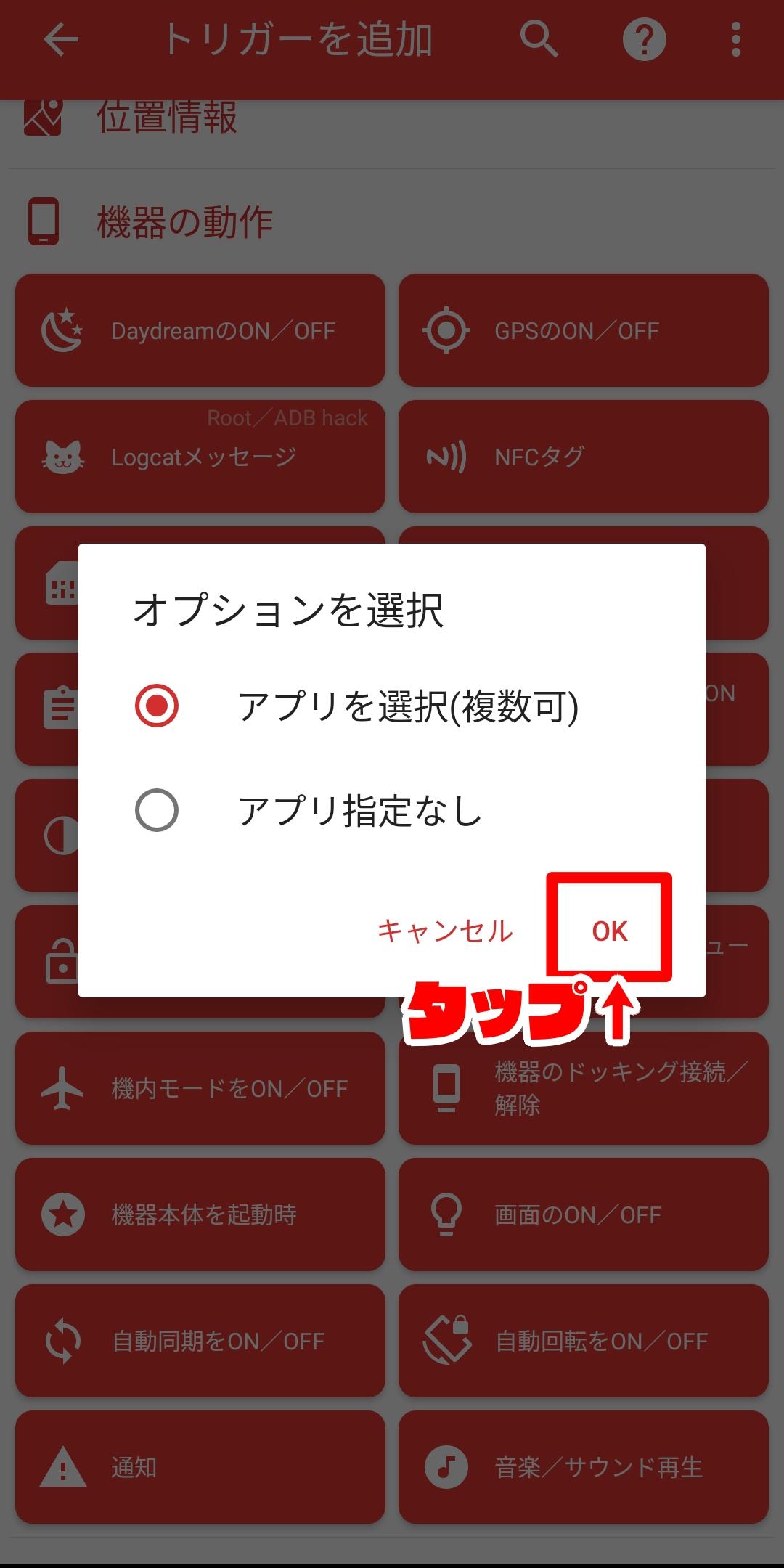
Task: Select the 画面のON/OFF trigger
Action: [584, 1214]
